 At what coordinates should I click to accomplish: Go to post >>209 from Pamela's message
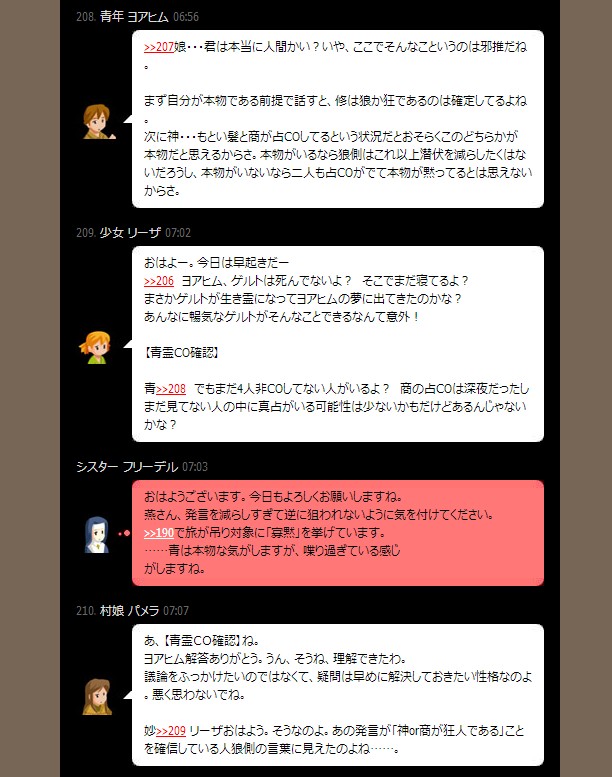click(170, 731)
